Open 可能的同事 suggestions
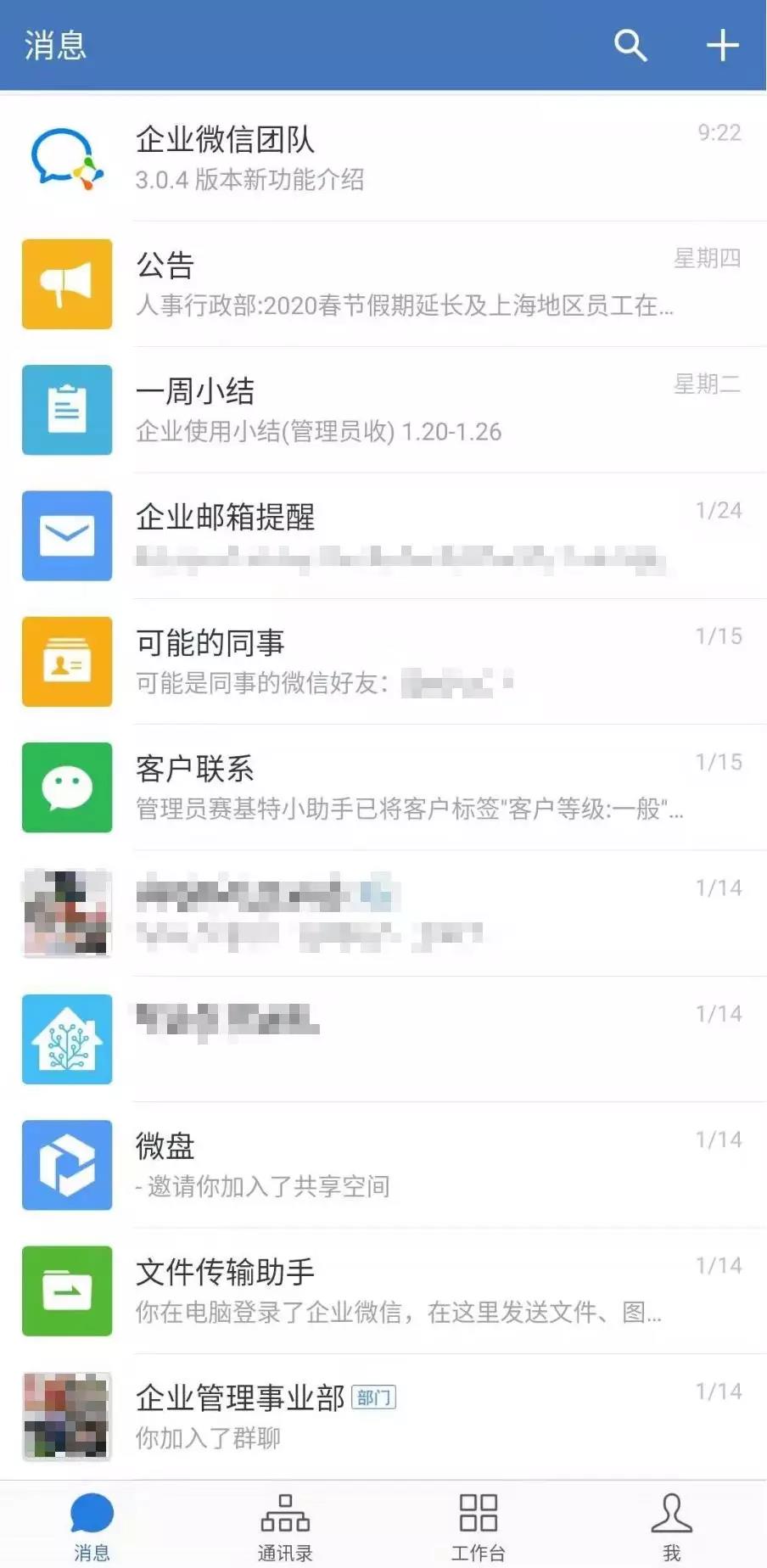This screenshot has height=1568, width=767. pos(383,662)
